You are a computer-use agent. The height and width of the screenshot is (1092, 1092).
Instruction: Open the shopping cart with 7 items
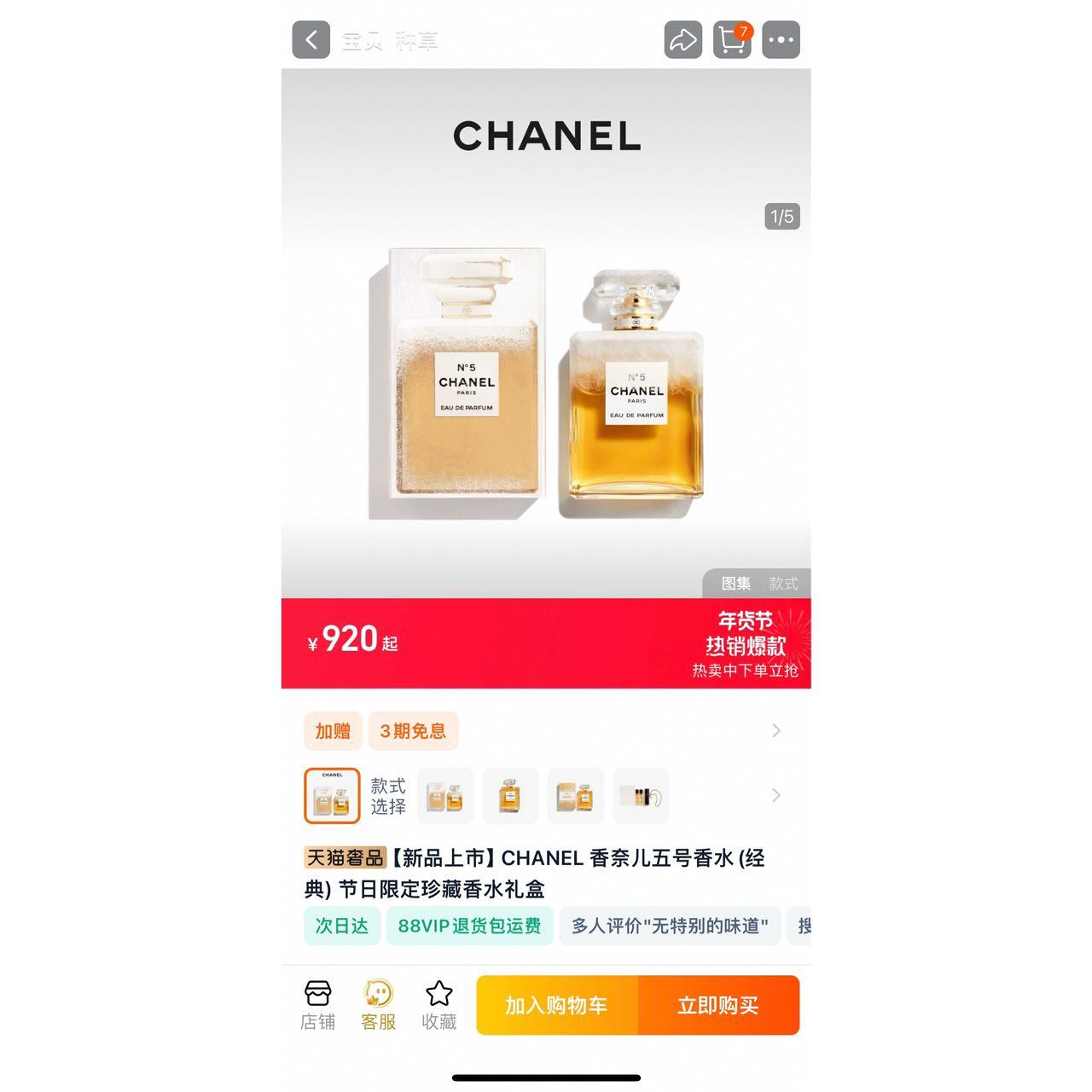tap(732, 40)
